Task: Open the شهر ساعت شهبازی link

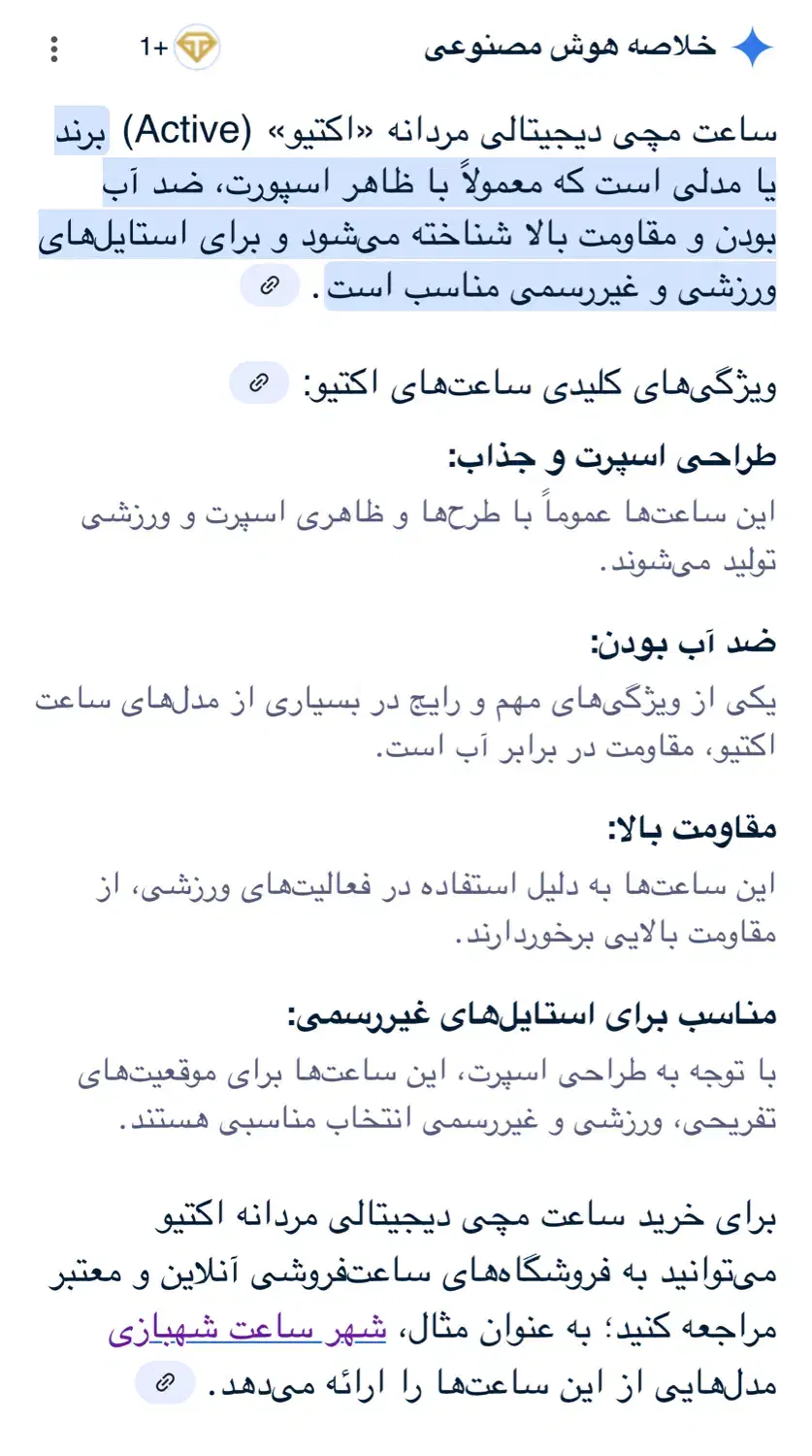Action: coord(246,1330)
